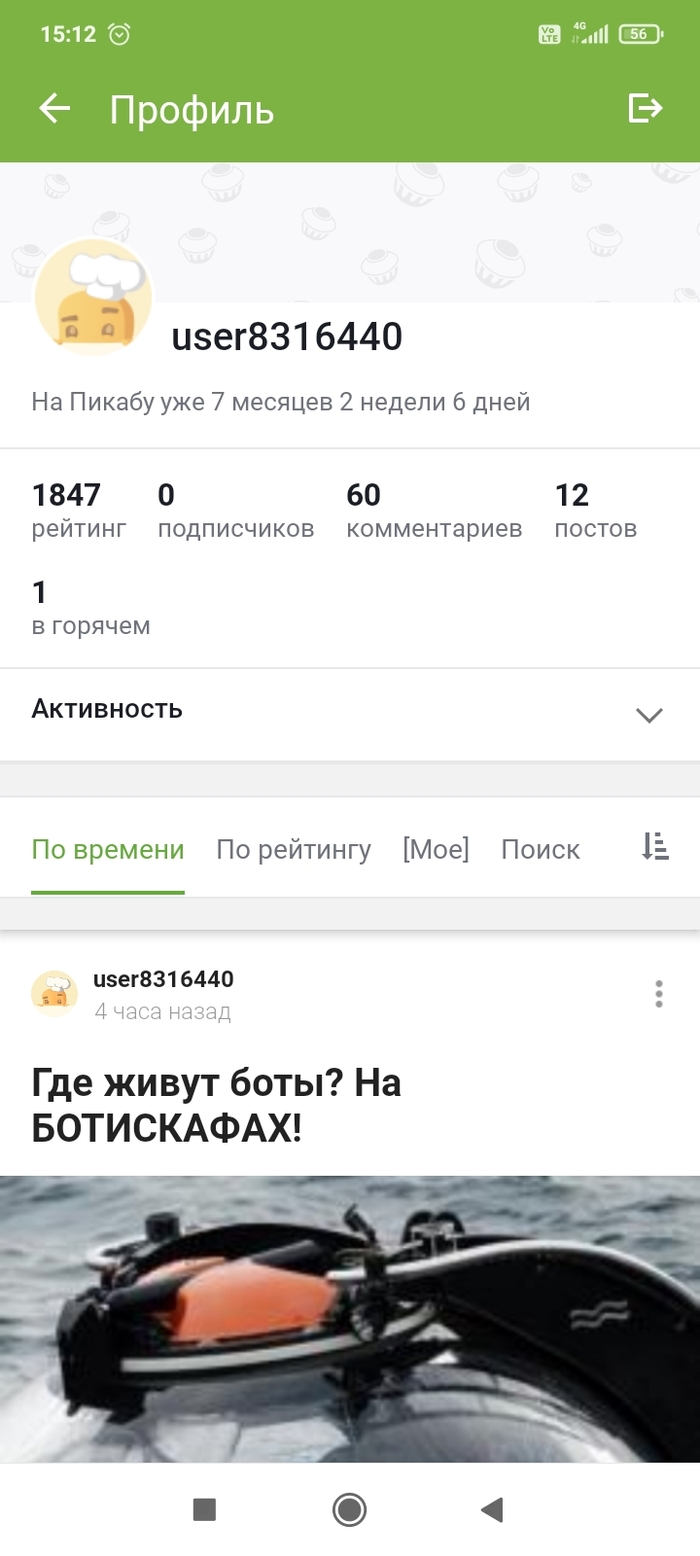Go back using the app bar arrow

[x=55, y=109]
